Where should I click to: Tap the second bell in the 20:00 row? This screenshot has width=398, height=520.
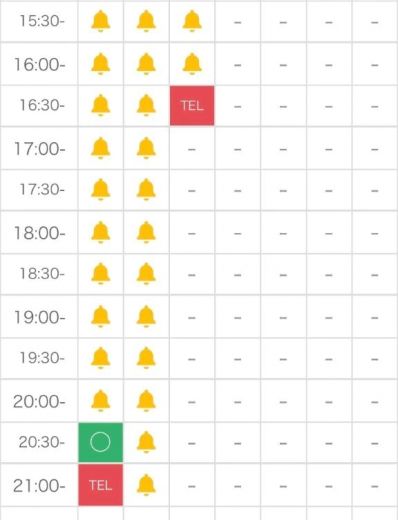(x=146, y=401)
